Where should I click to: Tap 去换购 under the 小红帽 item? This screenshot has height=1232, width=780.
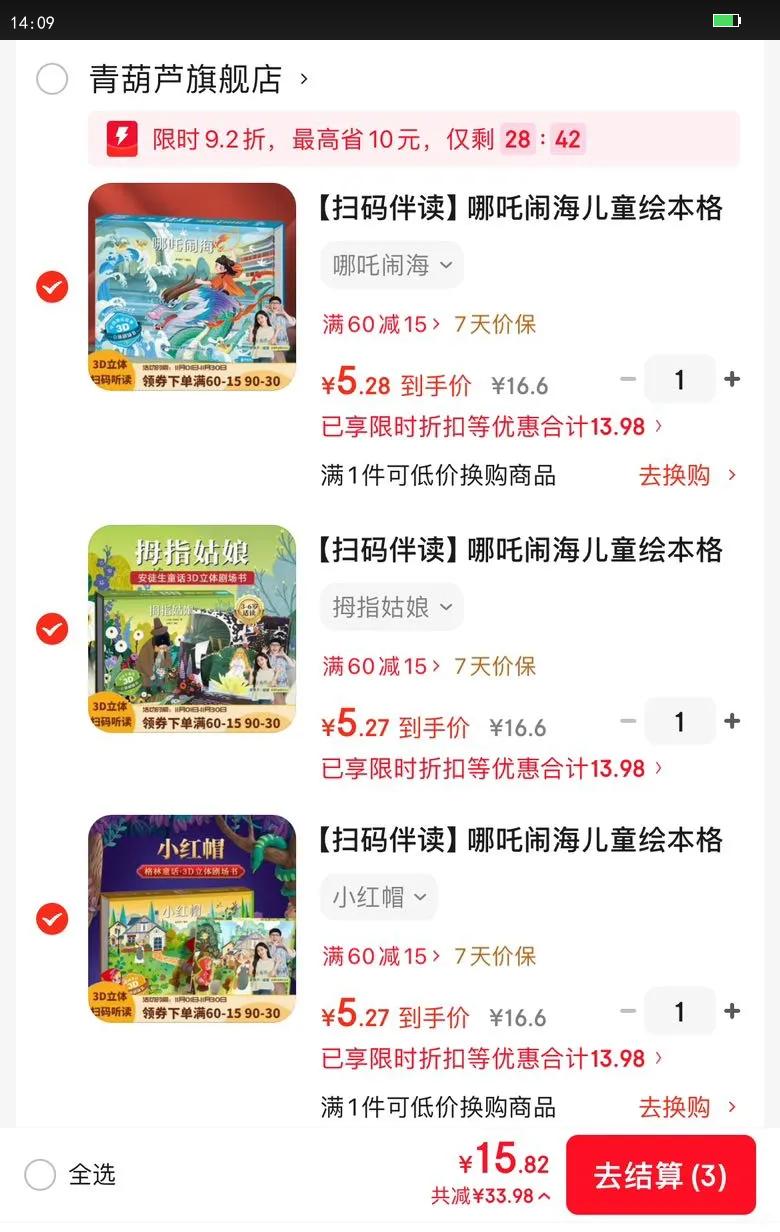[686, 1107]
